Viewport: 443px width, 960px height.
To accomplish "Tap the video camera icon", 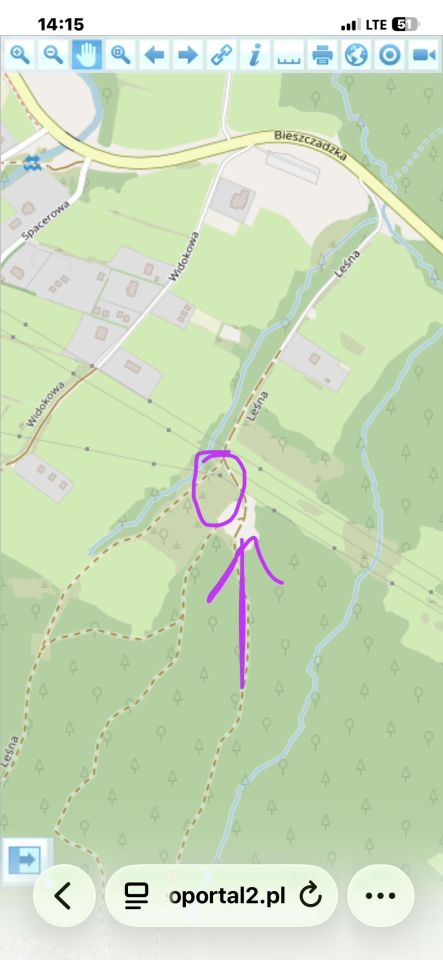I will click(423, 54).
